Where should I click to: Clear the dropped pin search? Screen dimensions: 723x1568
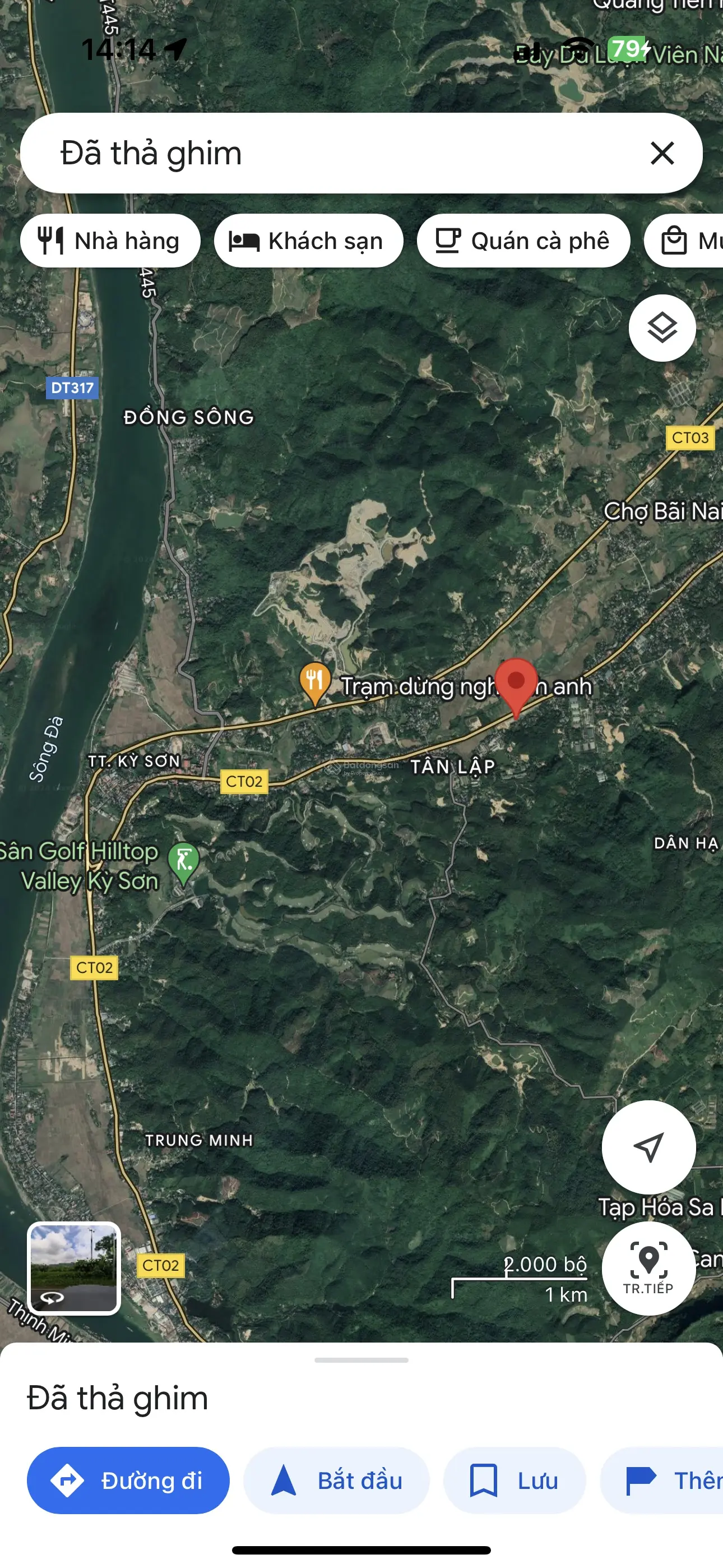point(662,153)
